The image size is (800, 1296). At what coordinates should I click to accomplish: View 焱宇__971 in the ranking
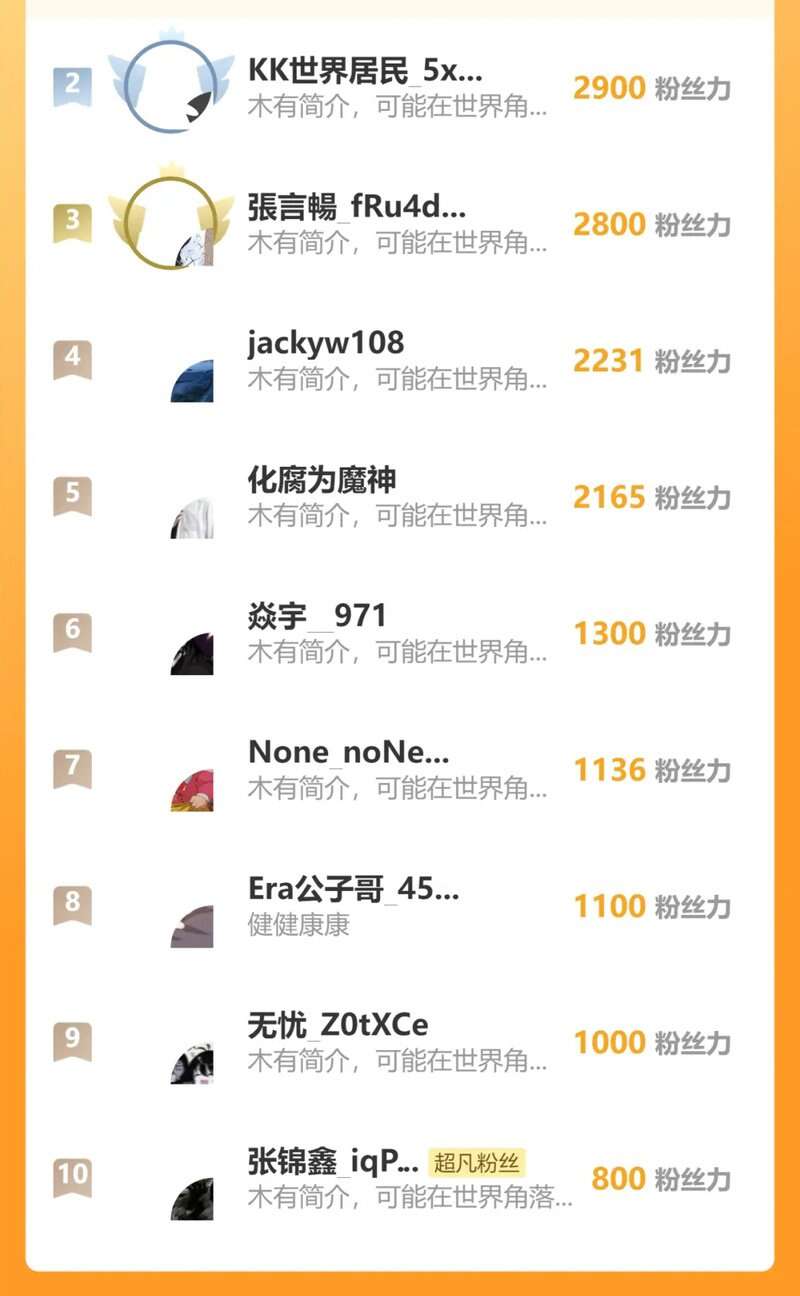(400, 633)
